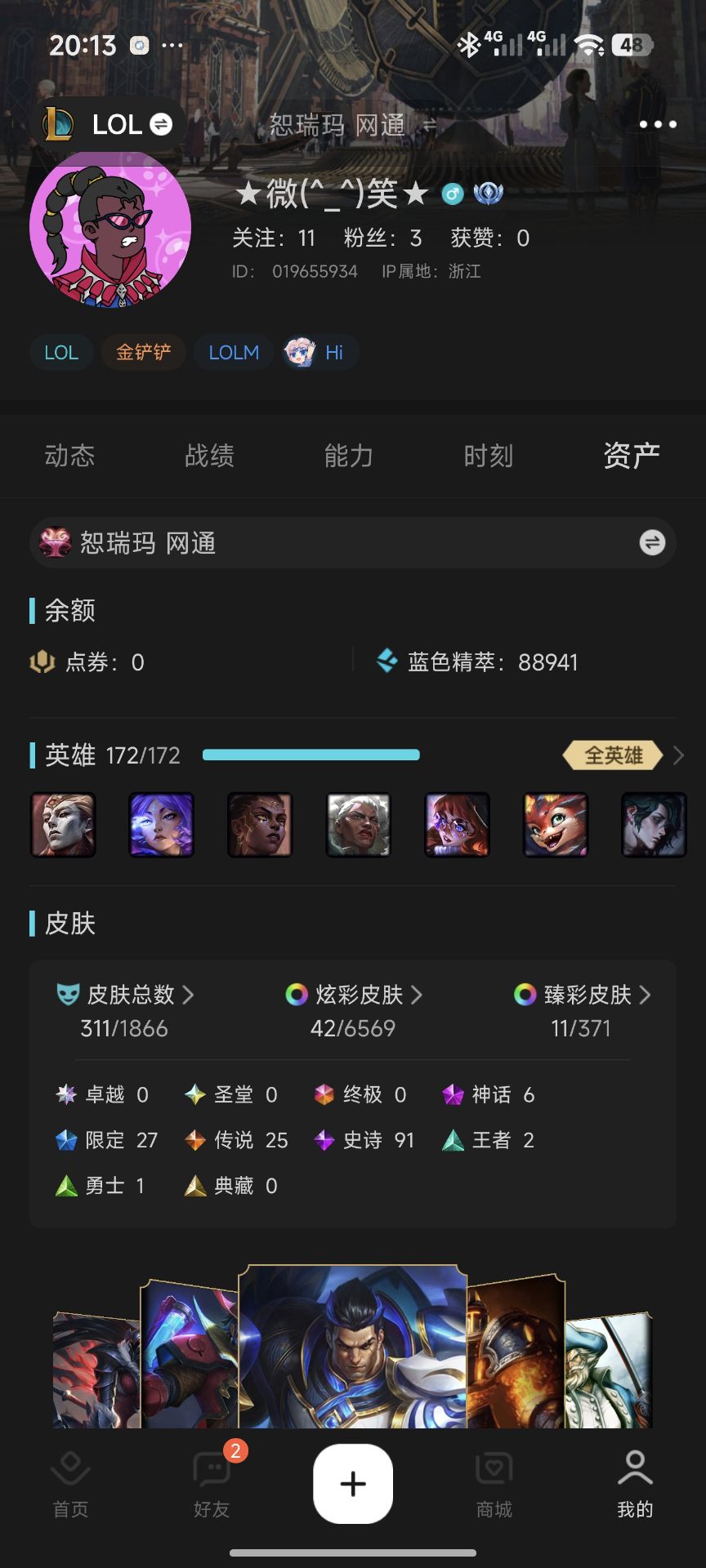Switch game via the LOL selector
The image size is (706, 1568).
(x=108, y=124)
